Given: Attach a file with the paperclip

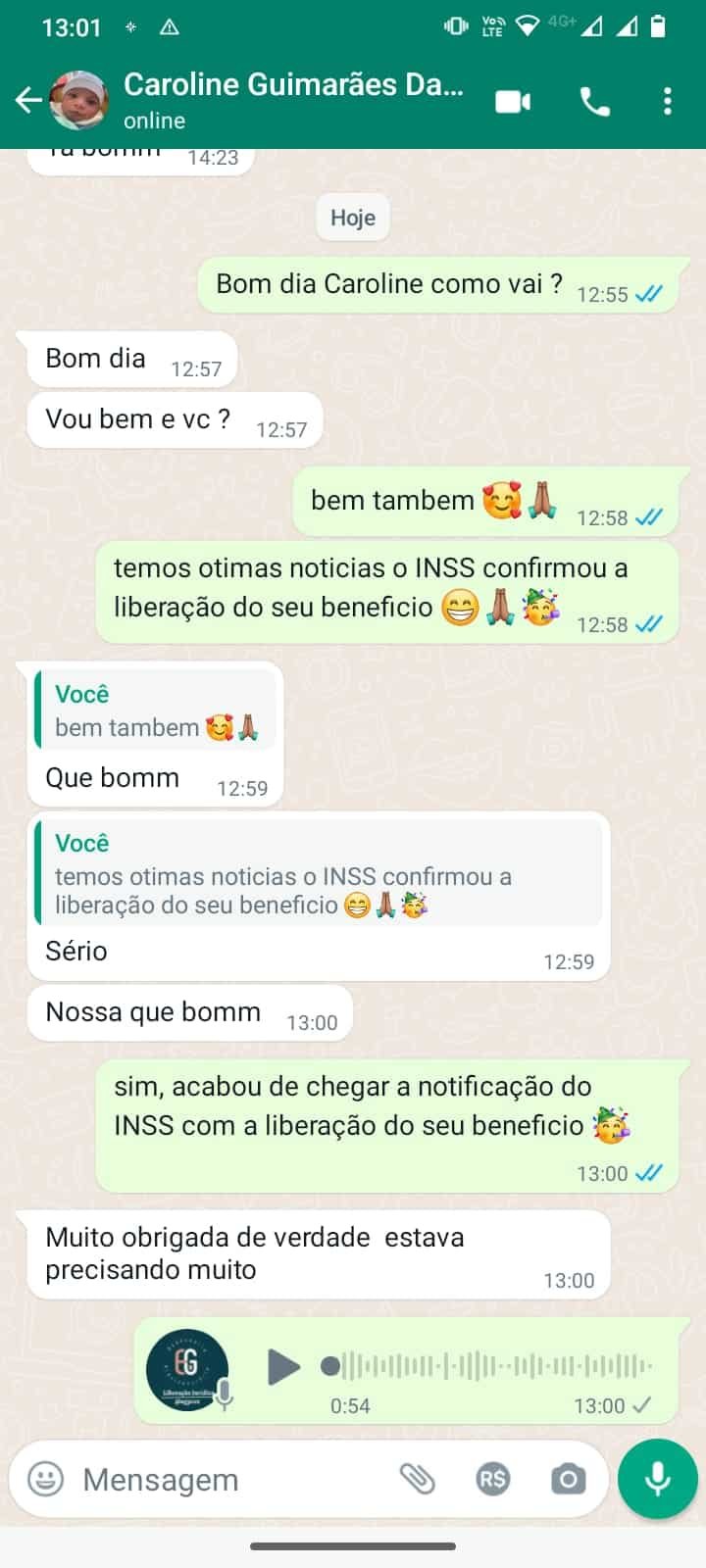Looking at the screenshot, I should (x=417, y=1479).
